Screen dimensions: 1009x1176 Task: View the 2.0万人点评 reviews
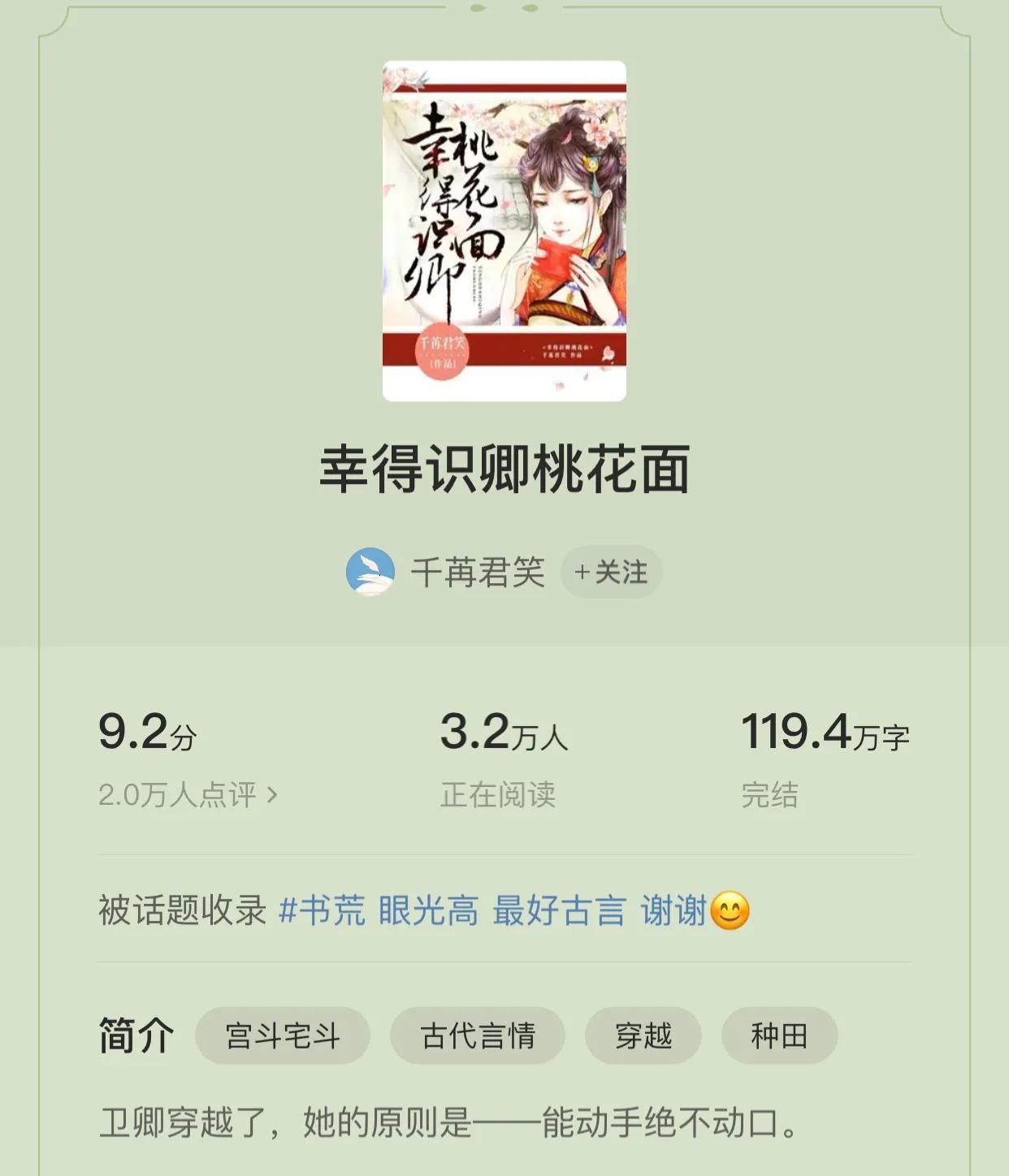coord(188,794)
